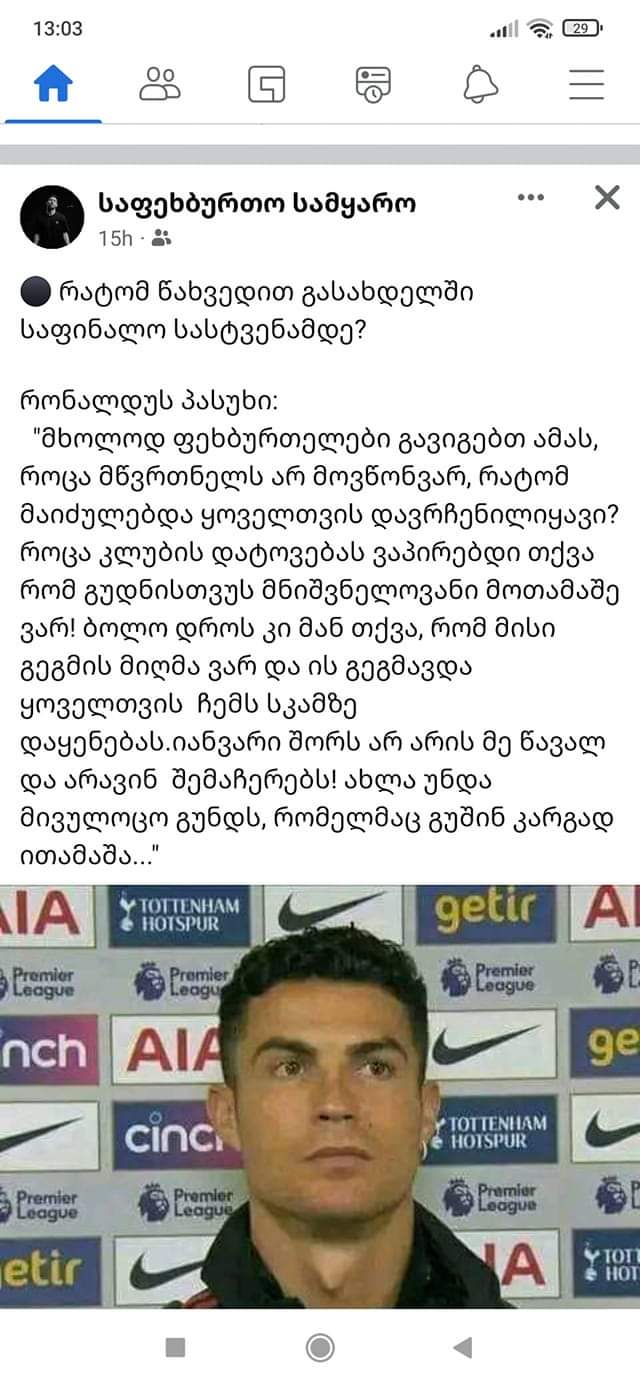Go to the phone's home screen
The width and height of the screenshot is (640, 1386).
point(320,1347)
